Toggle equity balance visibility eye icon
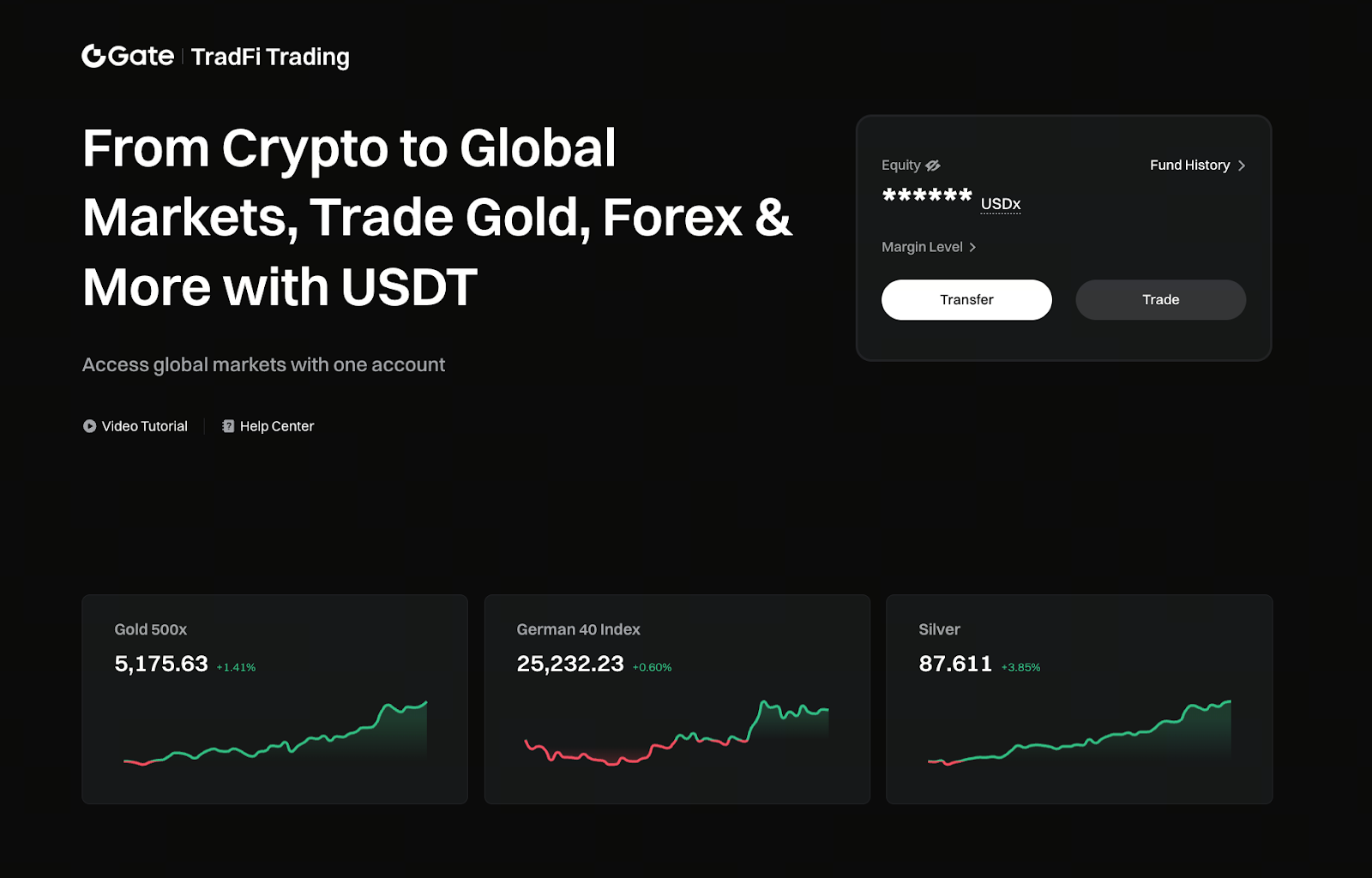 (933, 165)
